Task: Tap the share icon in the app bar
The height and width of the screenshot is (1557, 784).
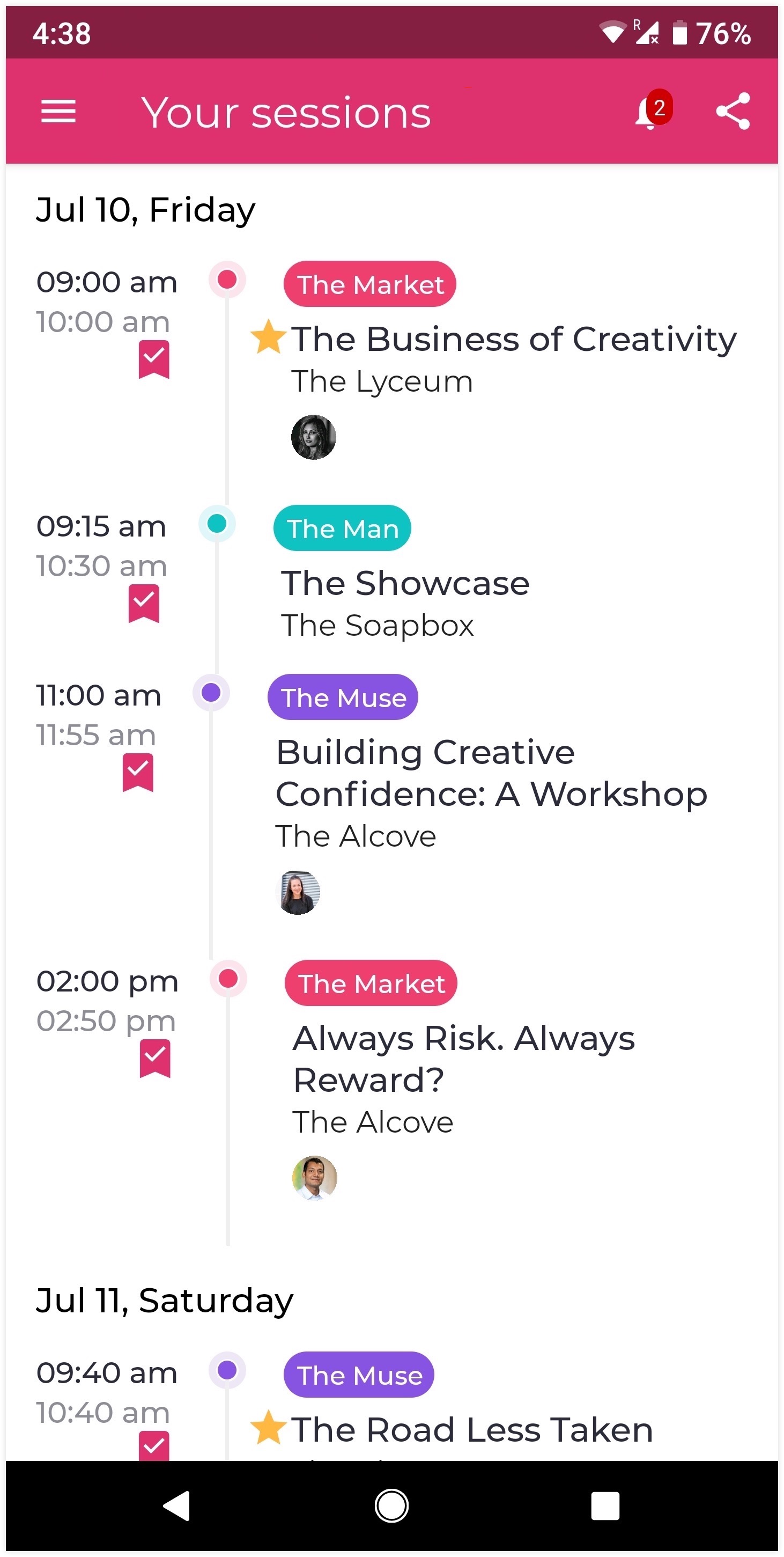Action: (732, 112)
